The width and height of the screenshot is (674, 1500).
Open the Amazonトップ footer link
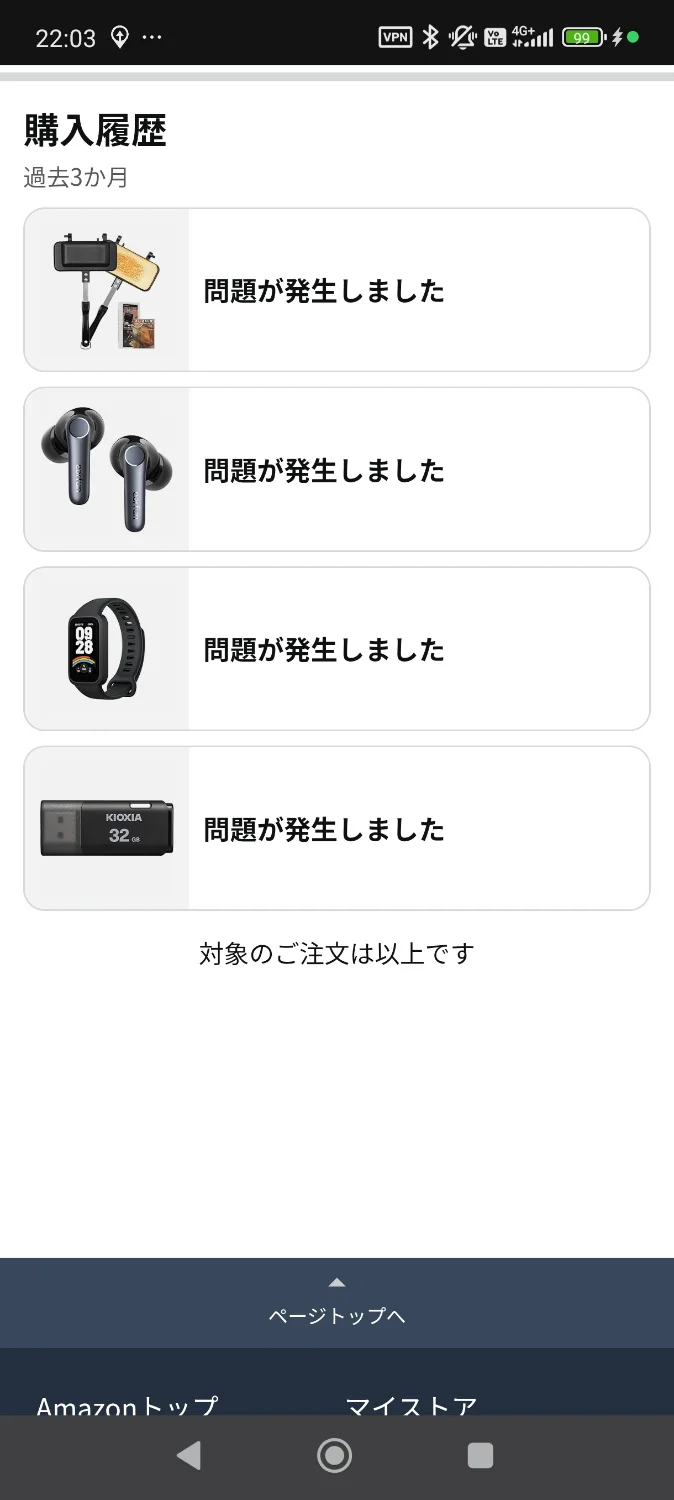point(127,1406)
